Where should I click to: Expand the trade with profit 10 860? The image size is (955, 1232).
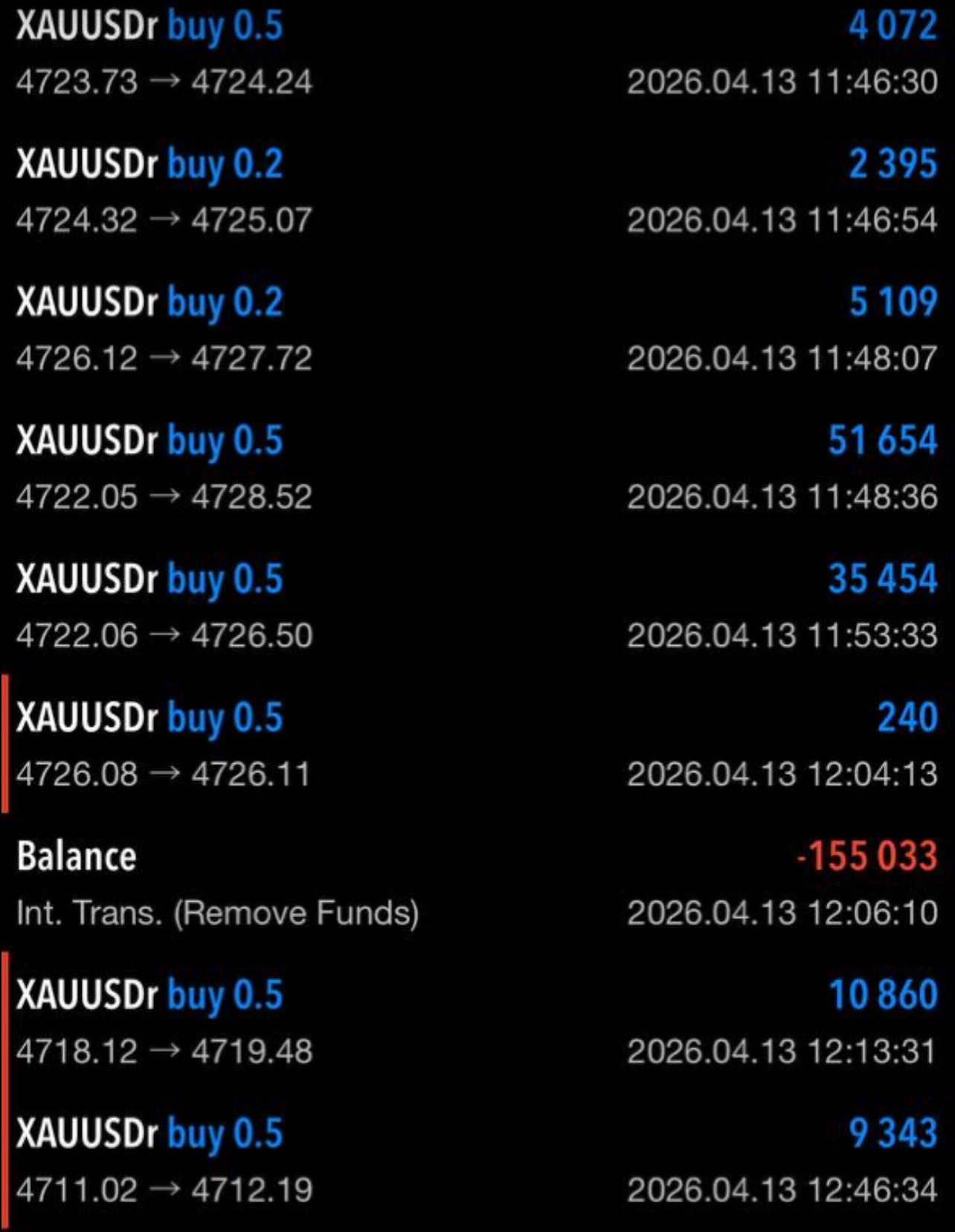(x=476, y=1022)
